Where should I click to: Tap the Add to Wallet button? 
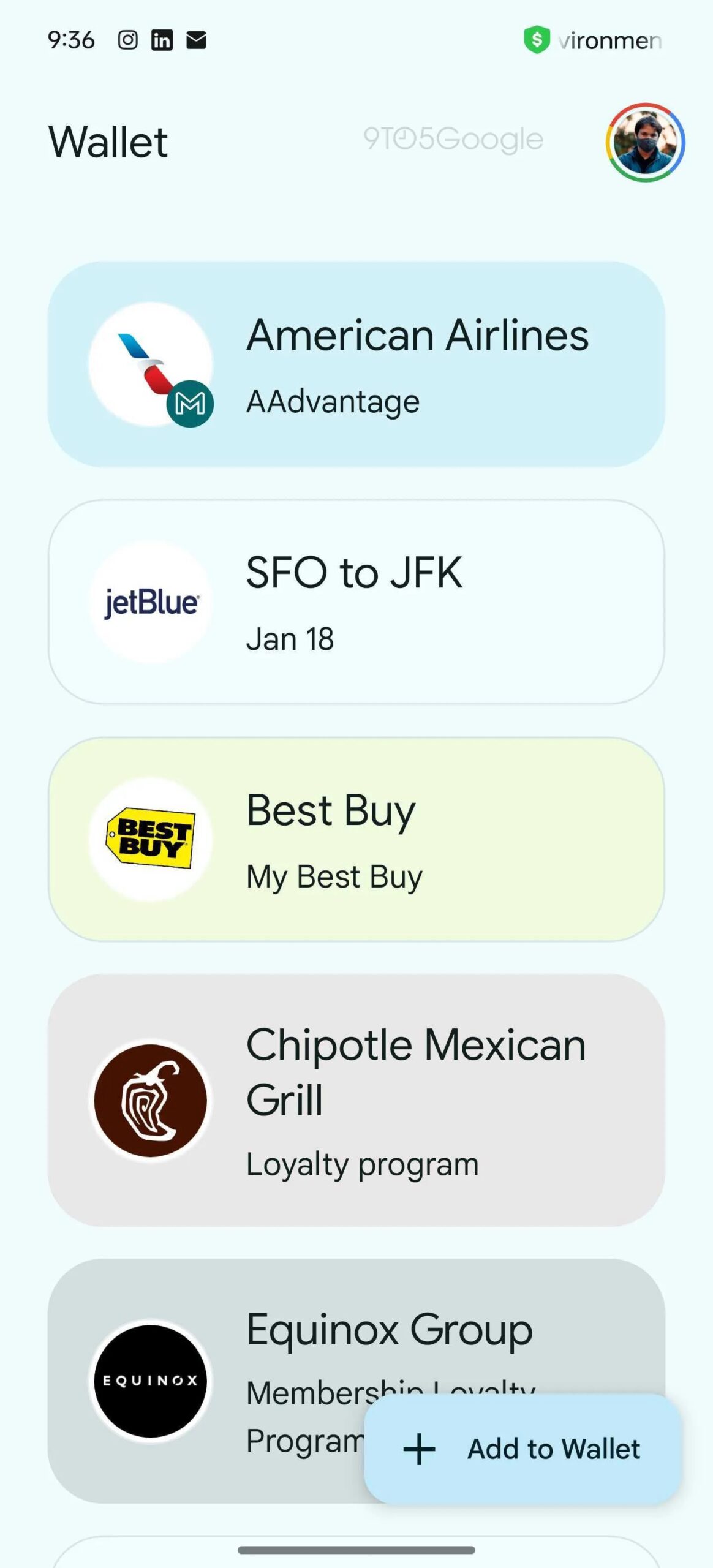522,1449
